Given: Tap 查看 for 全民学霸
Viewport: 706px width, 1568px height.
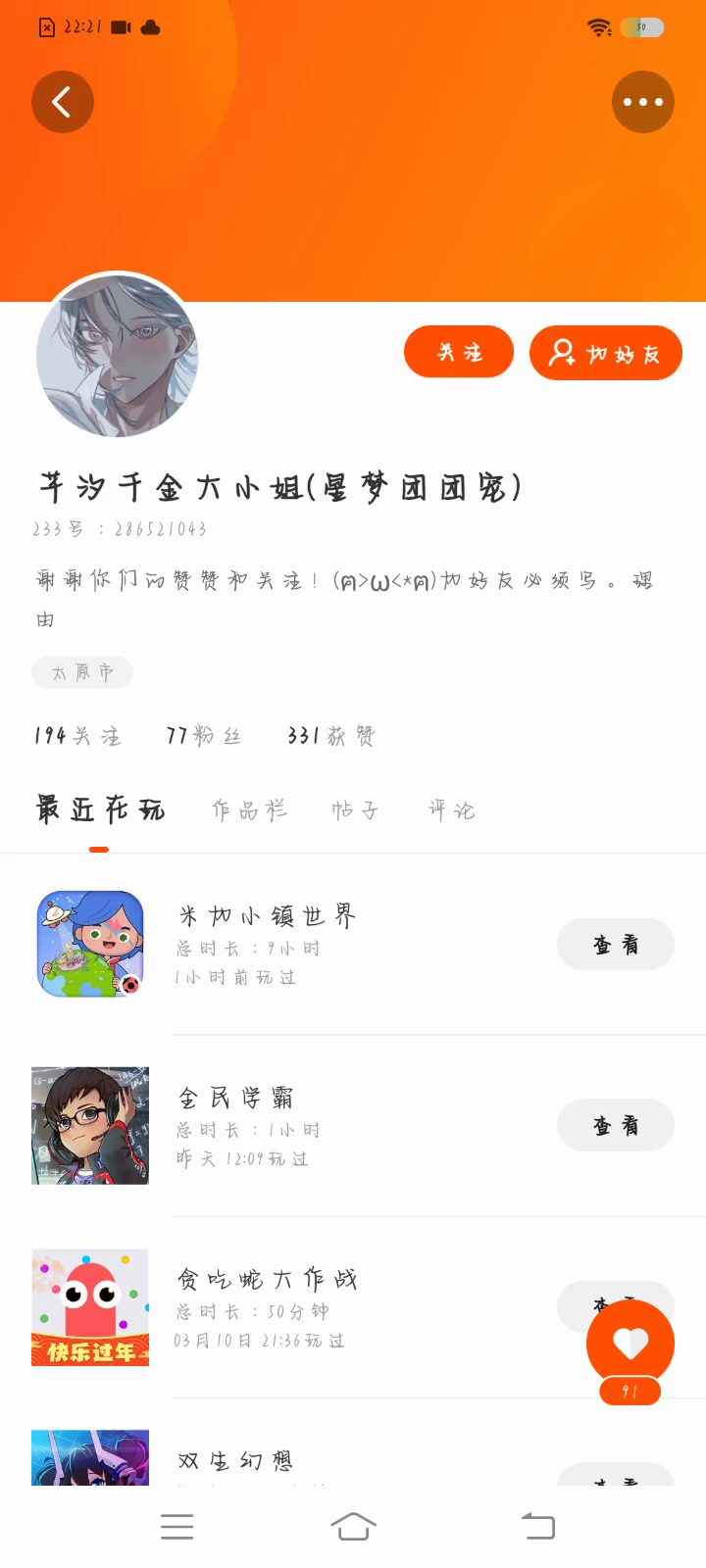Looking at the screenshot, I should point(615,1126).
